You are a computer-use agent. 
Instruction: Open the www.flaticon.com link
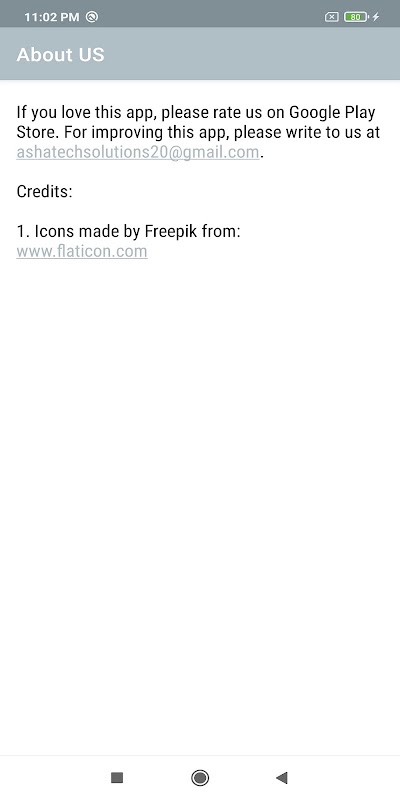[x=82, y=251]
